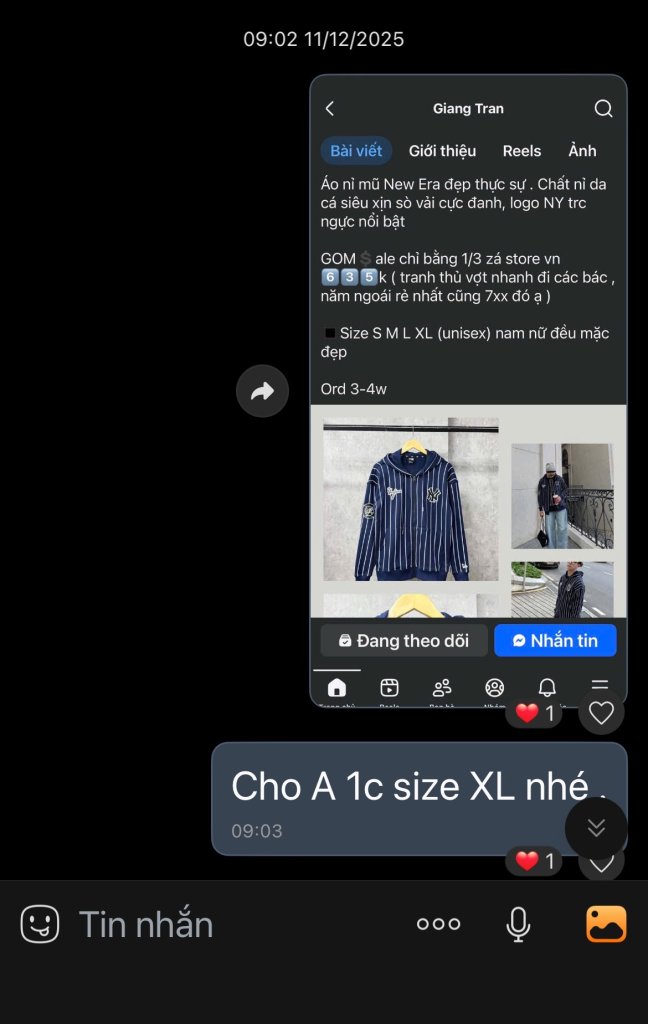
Task: Open the sticker and emoji picker
Action: point(40,924)
